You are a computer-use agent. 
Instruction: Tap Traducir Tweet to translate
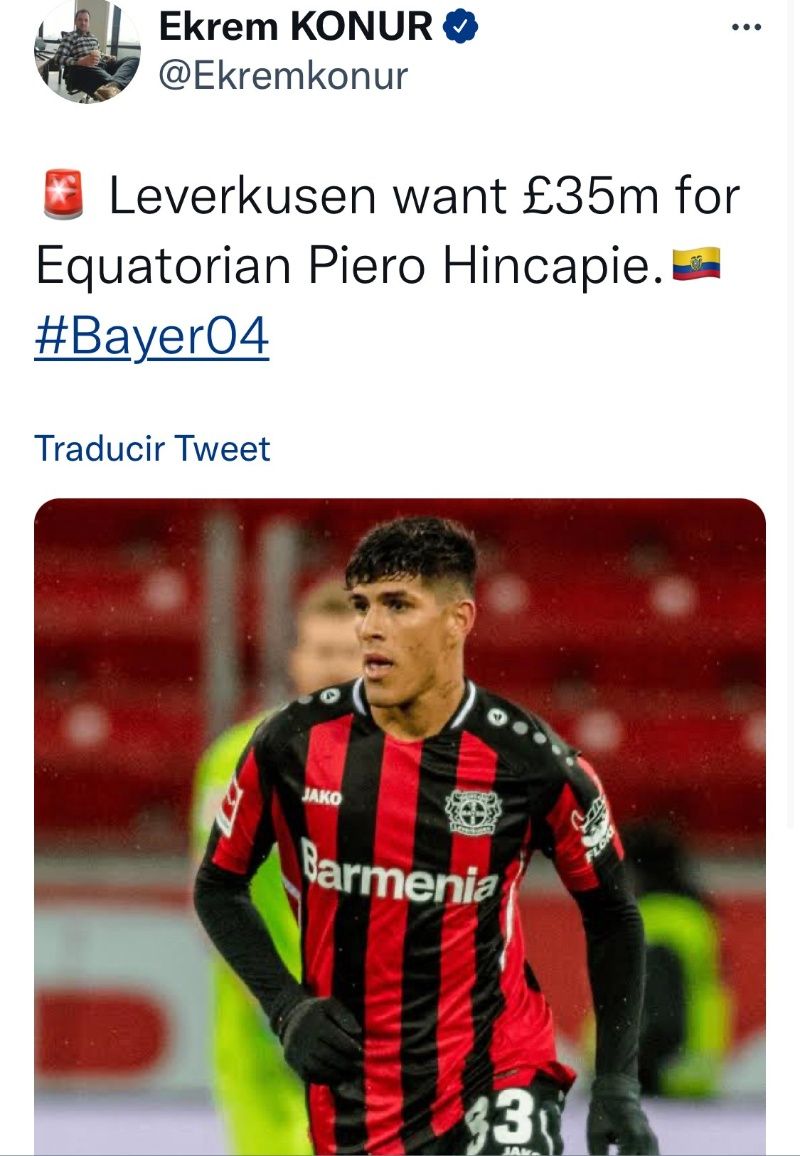pyautogui.click(x=152, y=448)
